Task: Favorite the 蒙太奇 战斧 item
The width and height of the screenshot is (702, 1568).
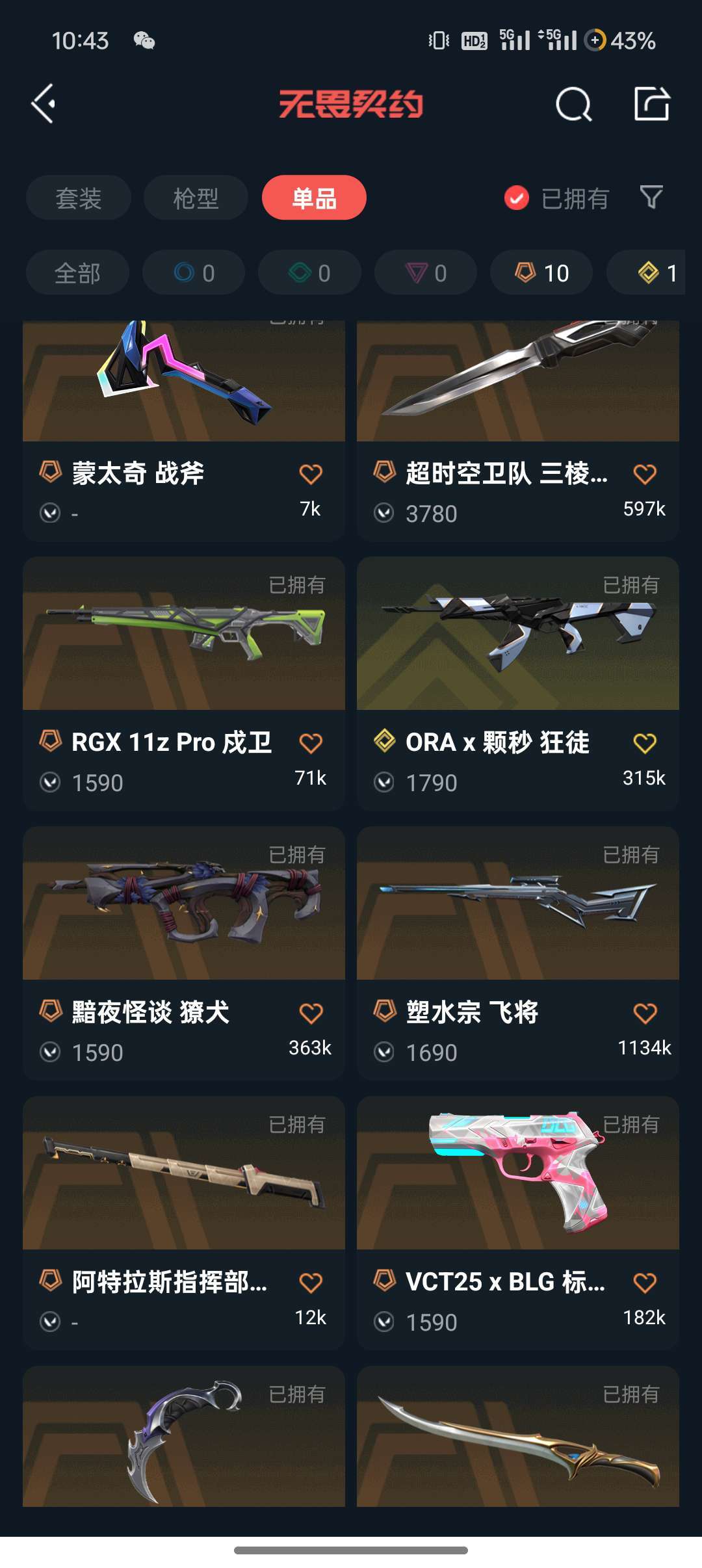Action: (312, 474)
